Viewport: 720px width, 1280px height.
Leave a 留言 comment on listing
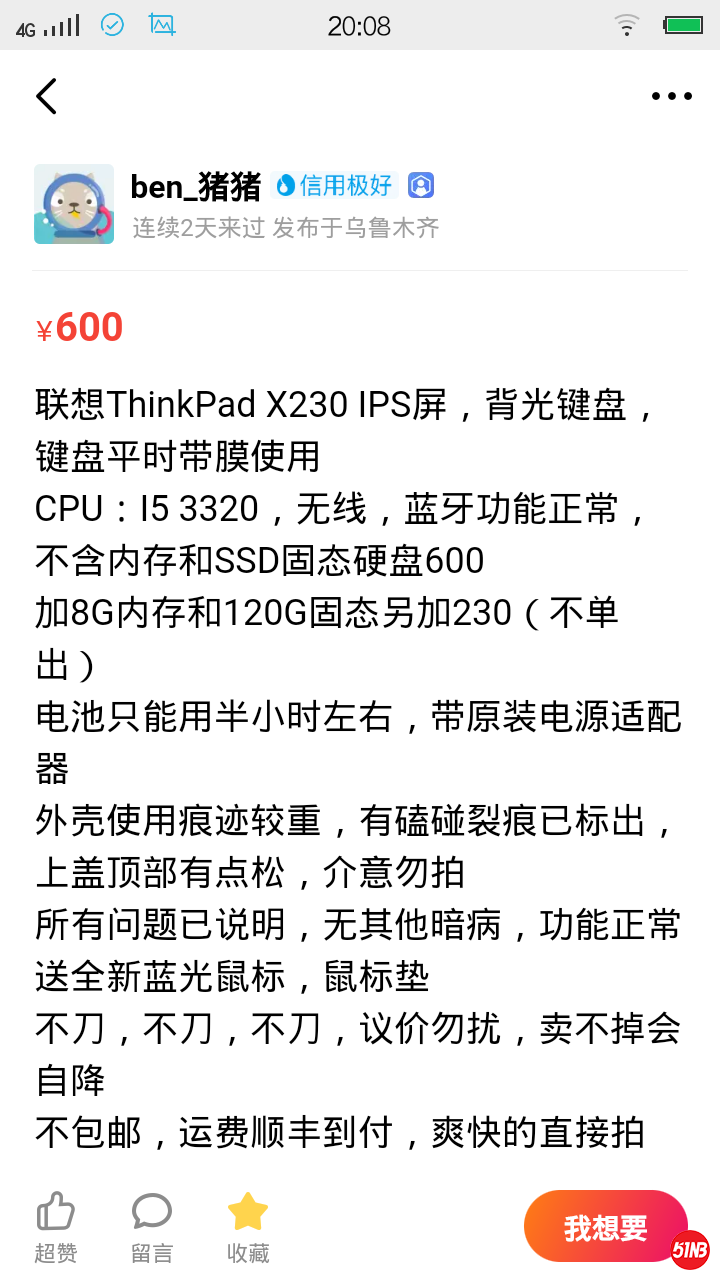pos(152,1227)
